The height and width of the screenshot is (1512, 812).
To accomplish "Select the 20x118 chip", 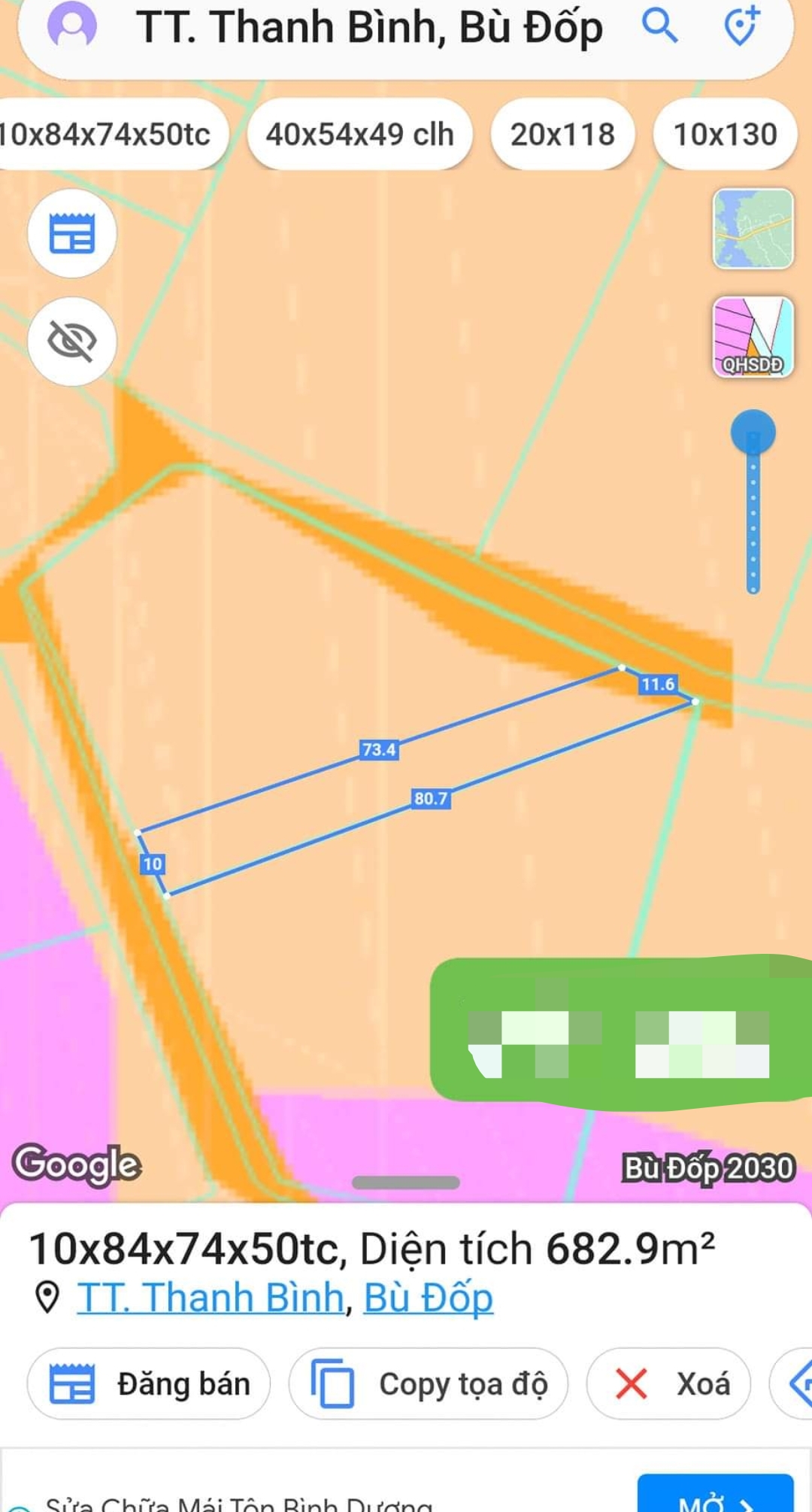I will (x=562, y=135).
